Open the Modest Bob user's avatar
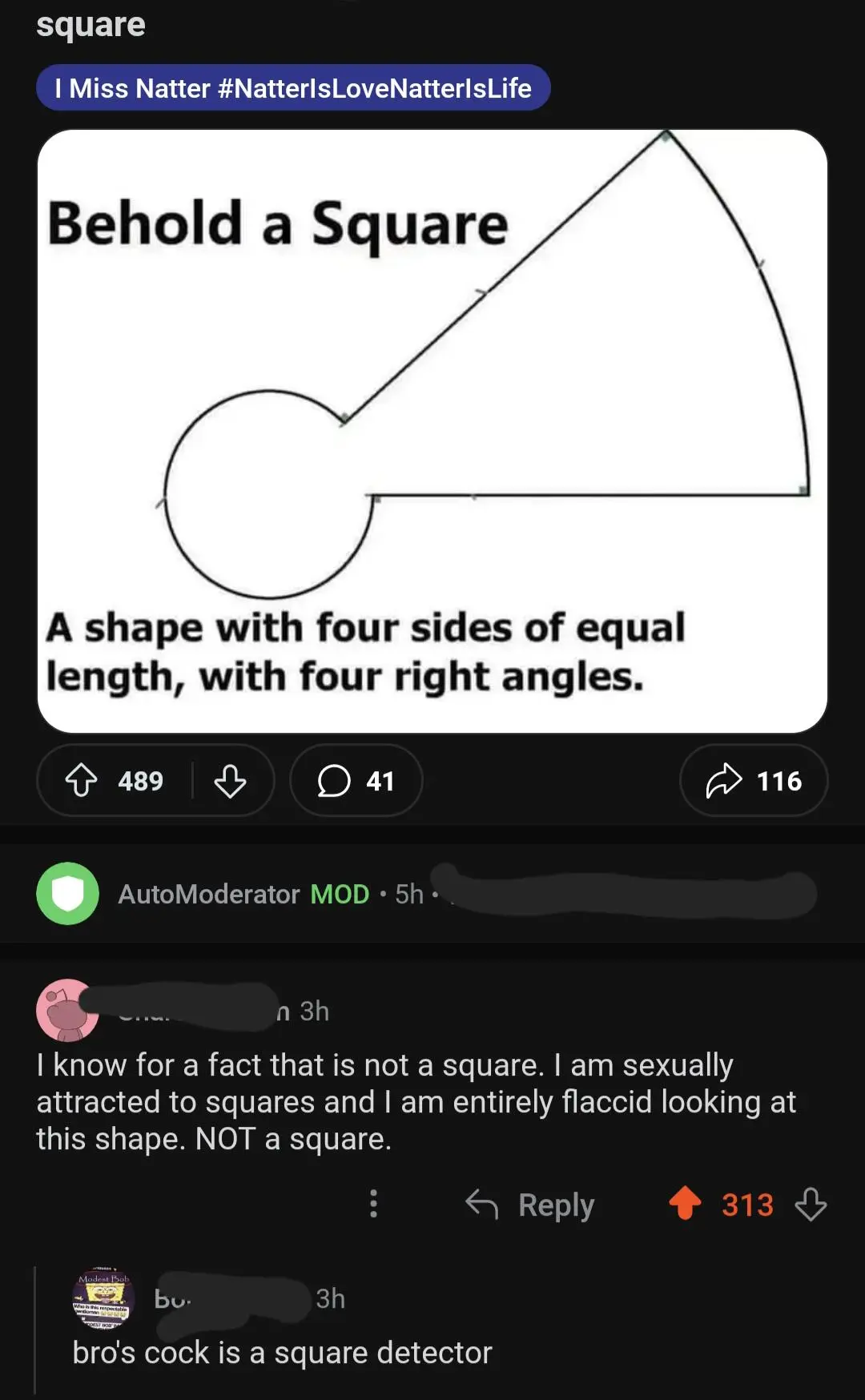The width and height of the screenshot is (865, 1400). tap(106, 1298)
